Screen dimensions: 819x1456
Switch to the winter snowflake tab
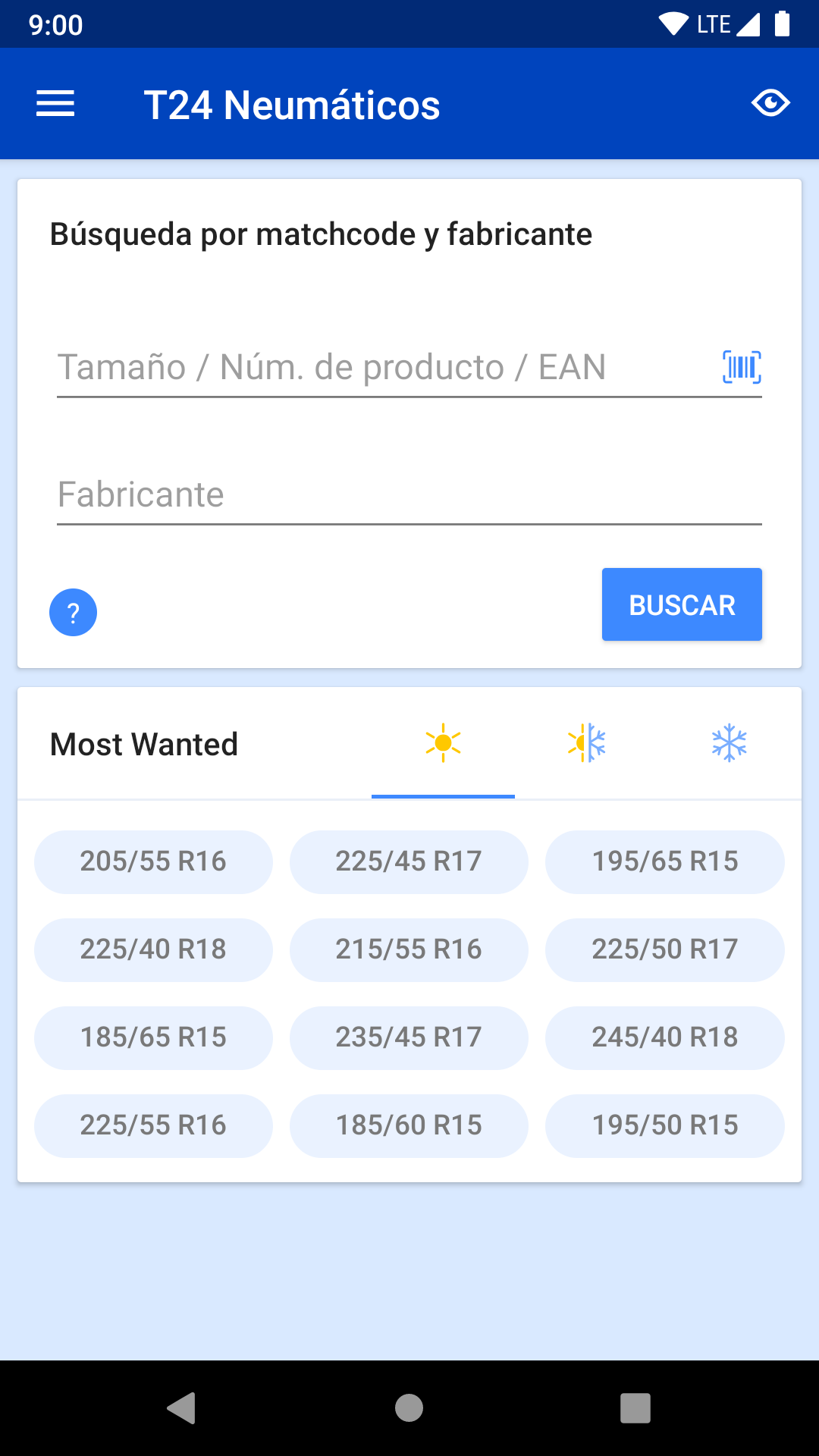tap(730, 743)
